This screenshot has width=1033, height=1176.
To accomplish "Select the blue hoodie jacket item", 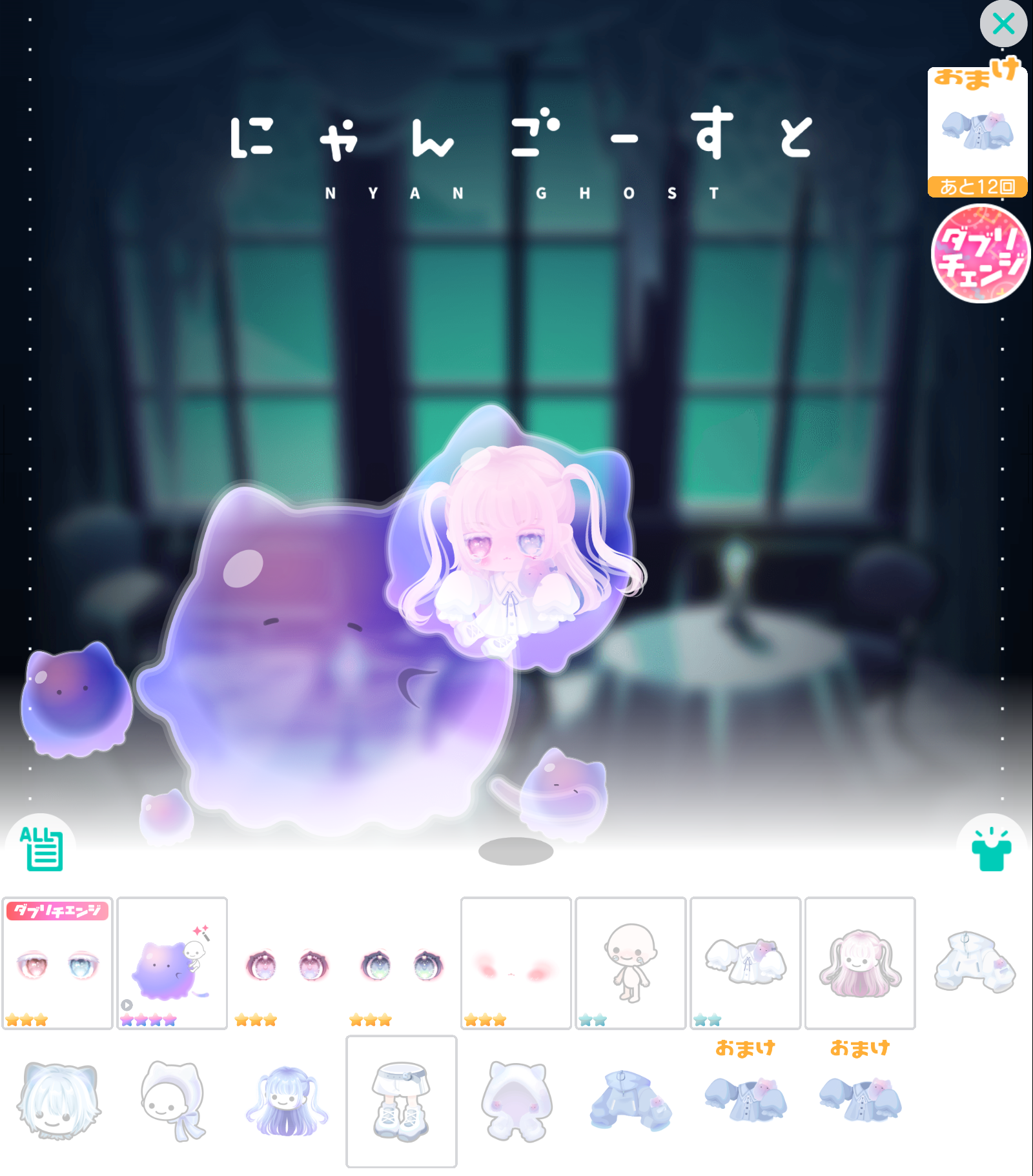I will 630,1100.
